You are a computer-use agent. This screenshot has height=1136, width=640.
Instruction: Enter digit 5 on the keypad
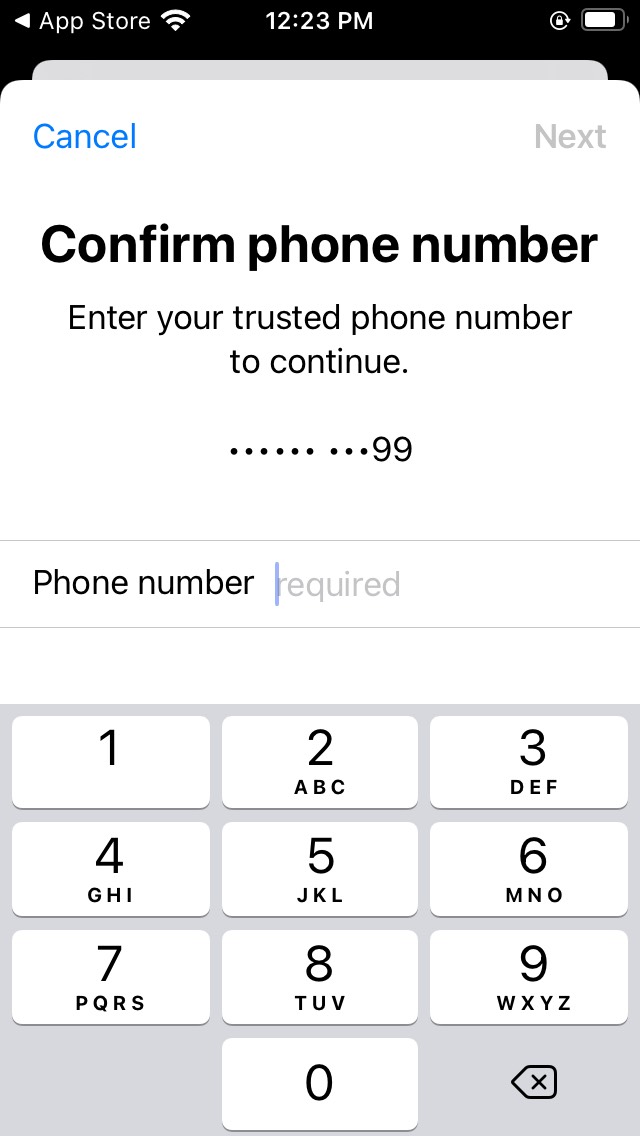(x=320, y=869)
